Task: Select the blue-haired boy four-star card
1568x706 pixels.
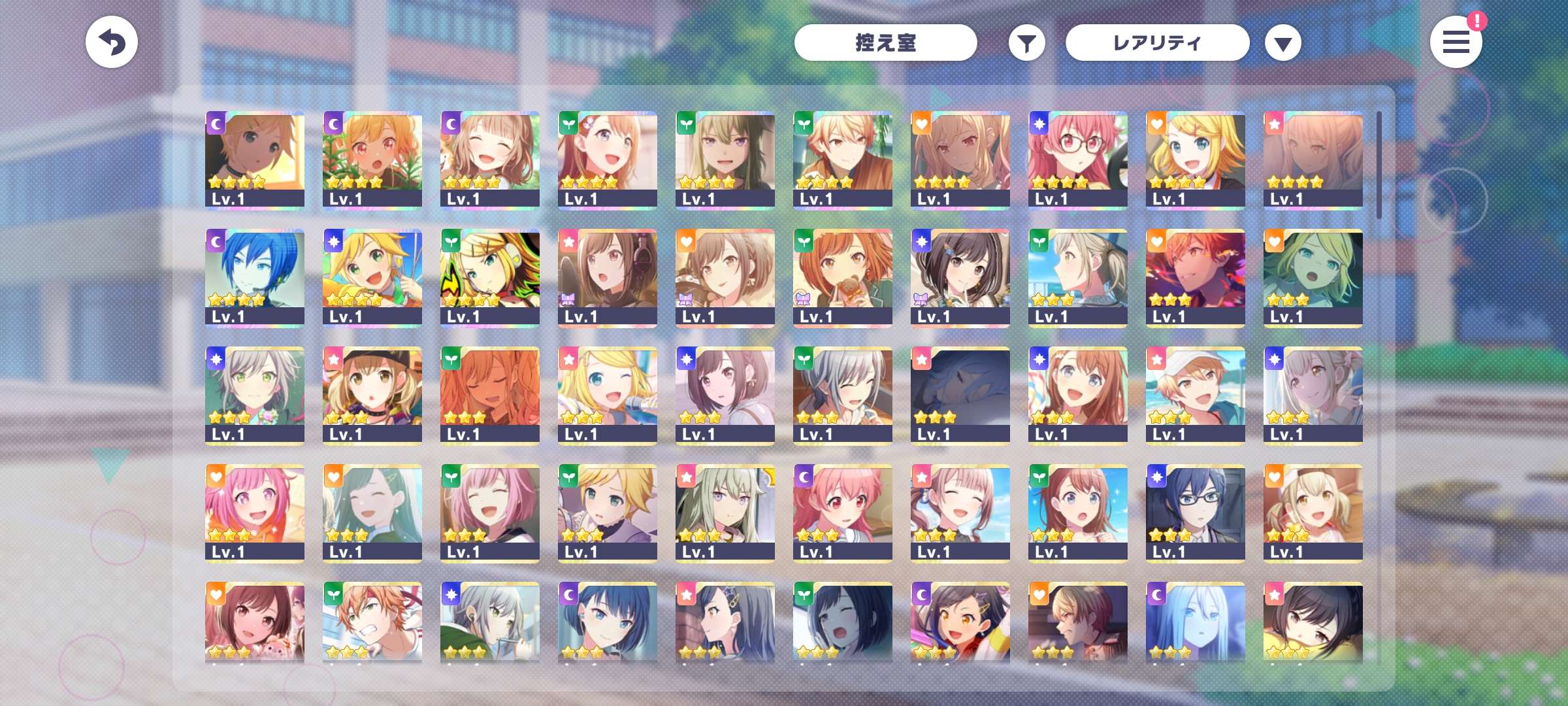Action: [x=255, y=278]
